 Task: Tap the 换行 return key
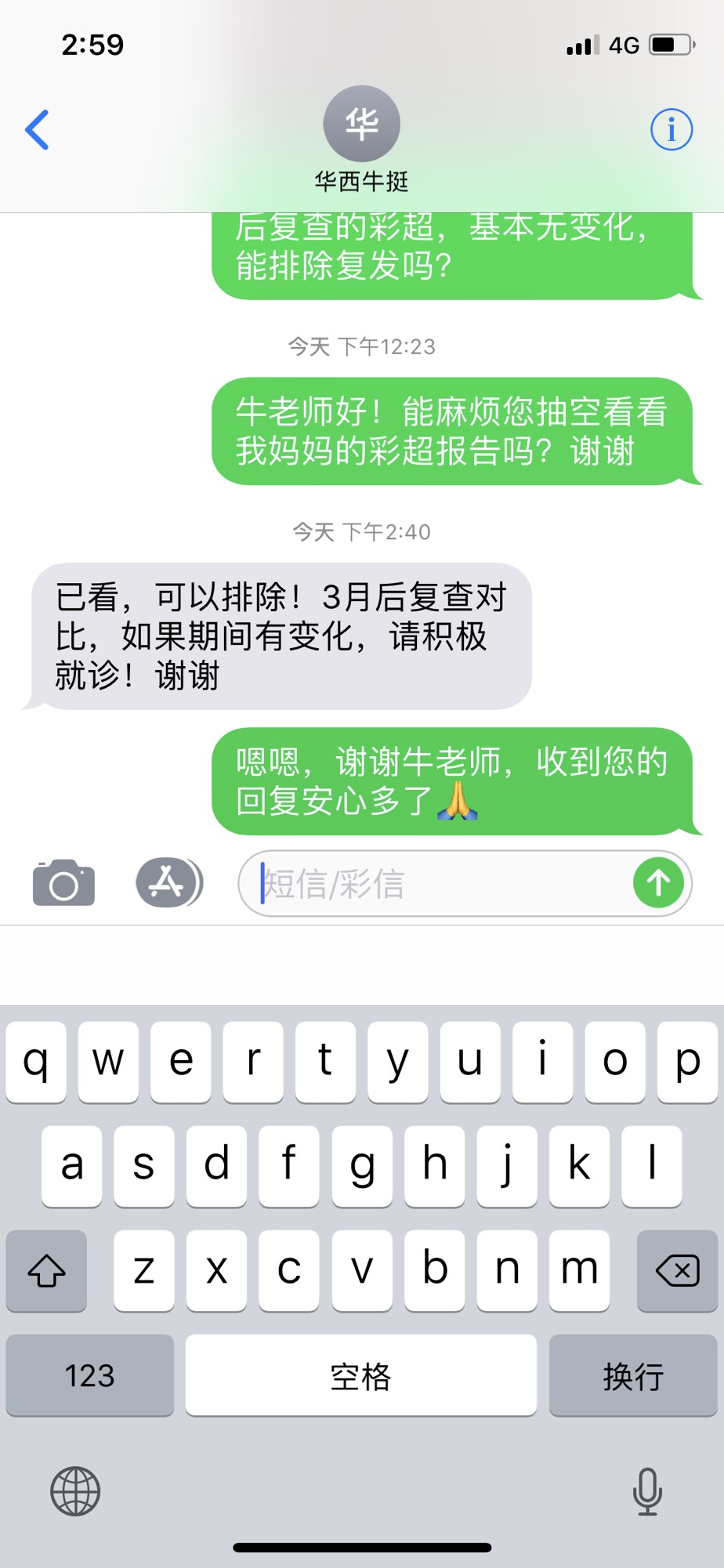[x=633, y=1375]
